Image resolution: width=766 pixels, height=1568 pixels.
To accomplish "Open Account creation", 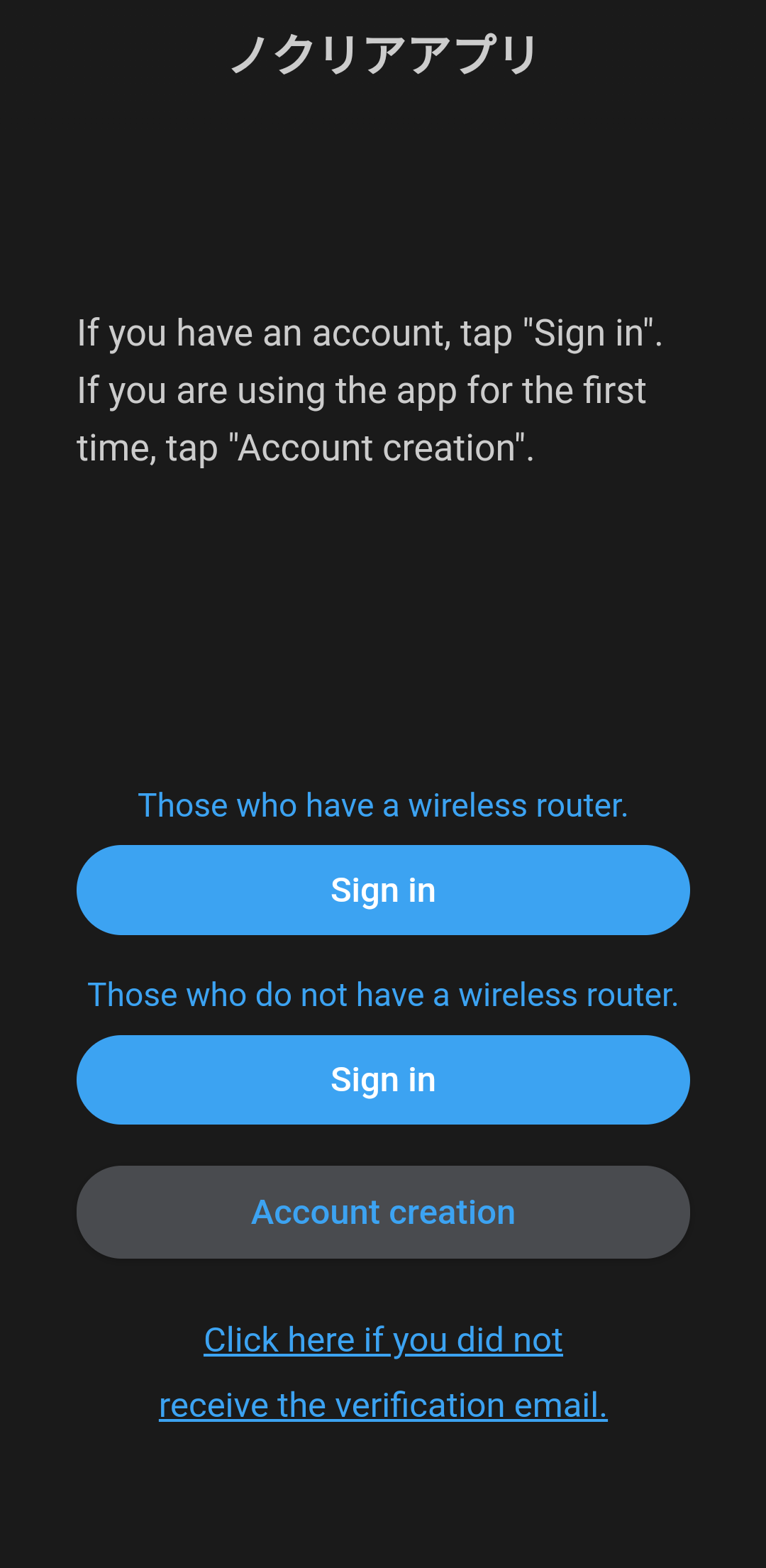I will click(x=383, y=1212).
